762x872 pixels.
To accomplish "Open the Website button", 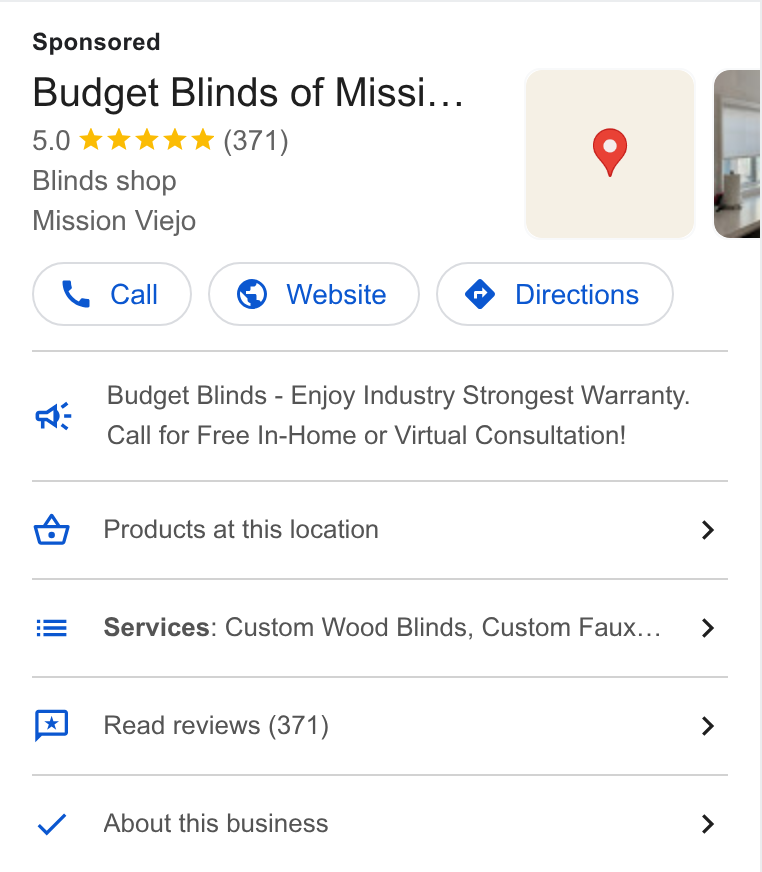I will coord(314,294).
